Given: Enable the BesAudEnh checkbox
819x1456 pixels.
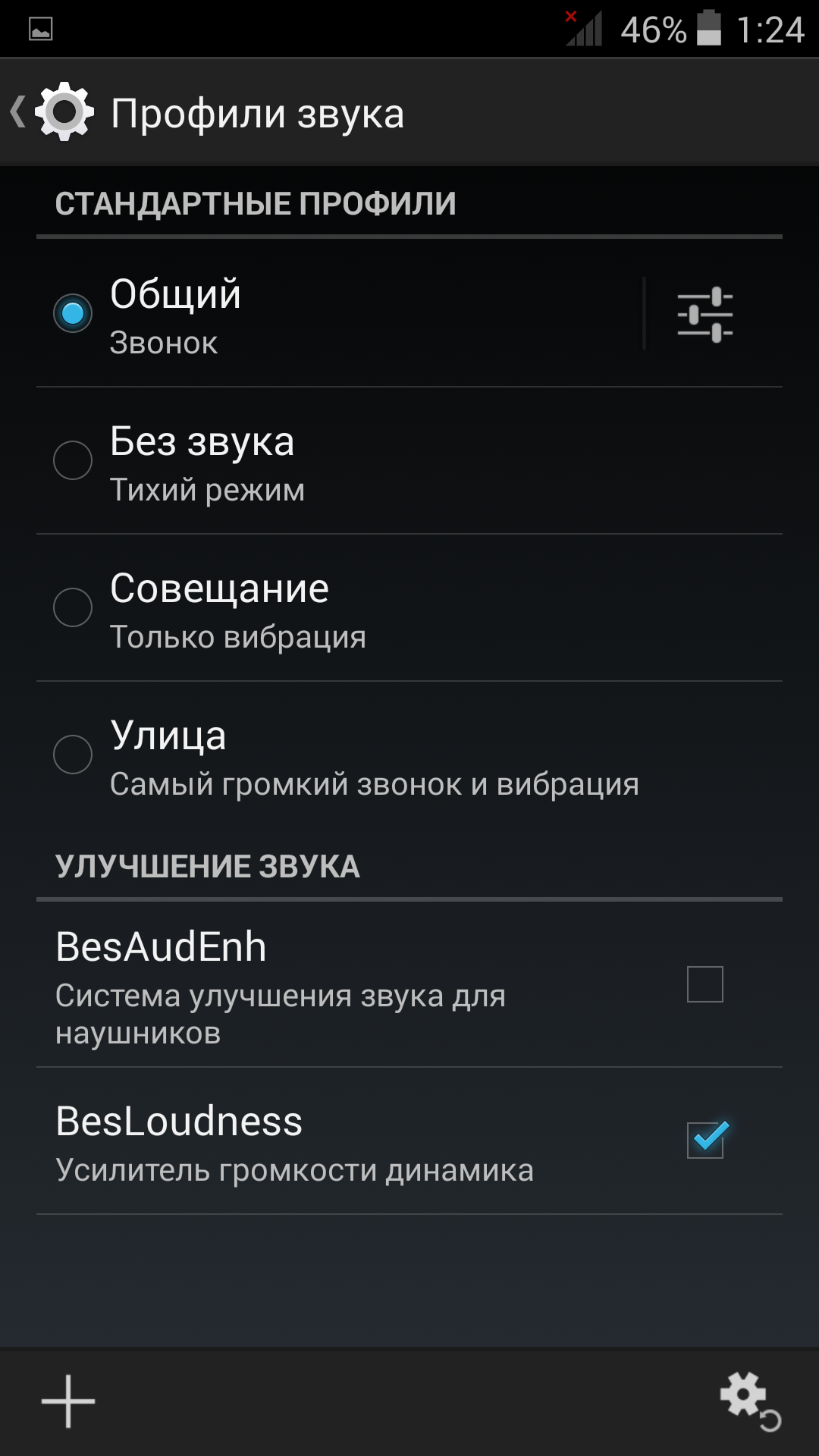Looking at the screenshot, I should [x=705, y=984].
